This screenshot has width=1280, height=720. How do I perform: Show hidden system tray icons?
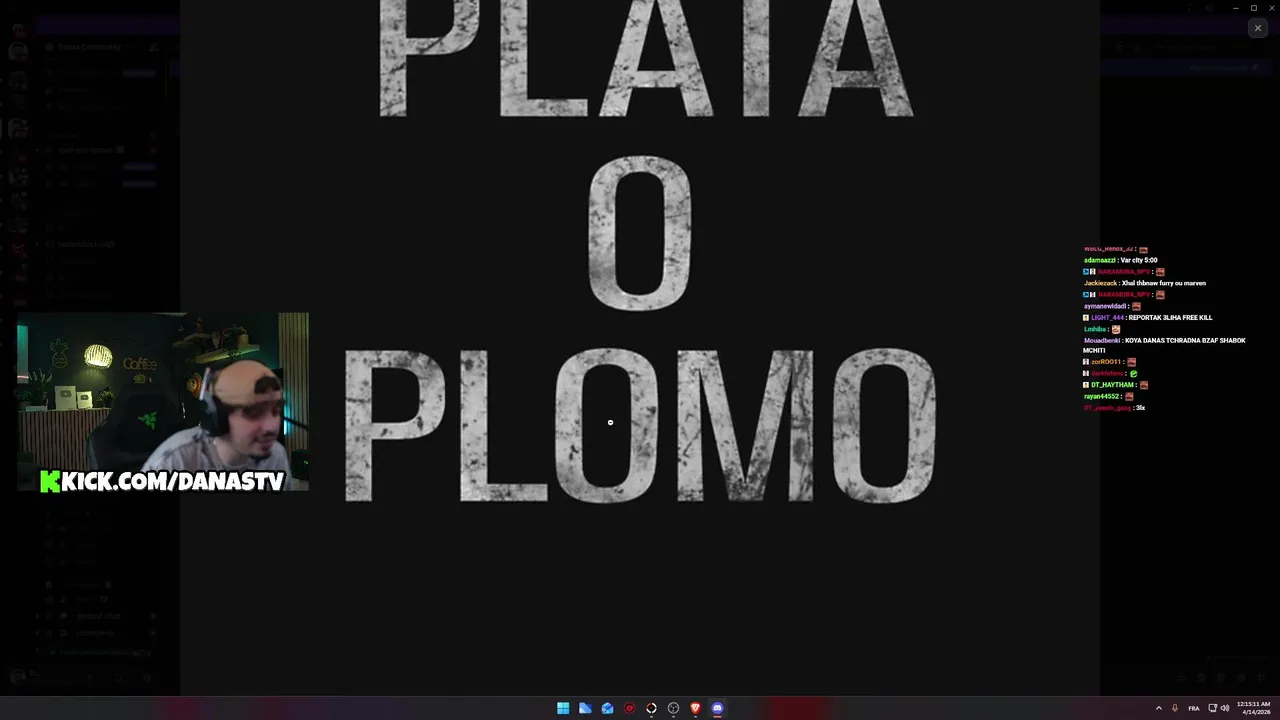[1159, 708]
